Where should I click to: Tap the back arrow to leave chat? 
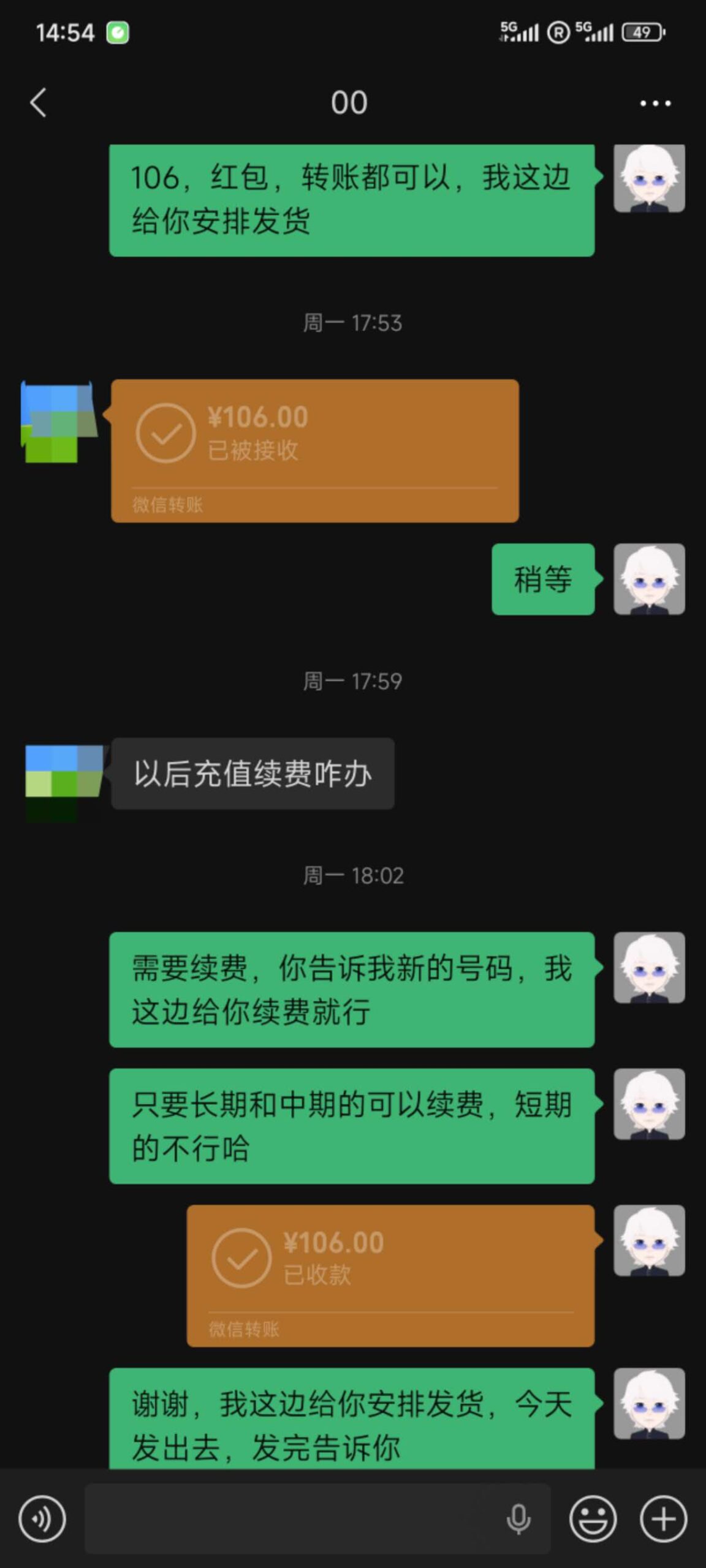38,103
